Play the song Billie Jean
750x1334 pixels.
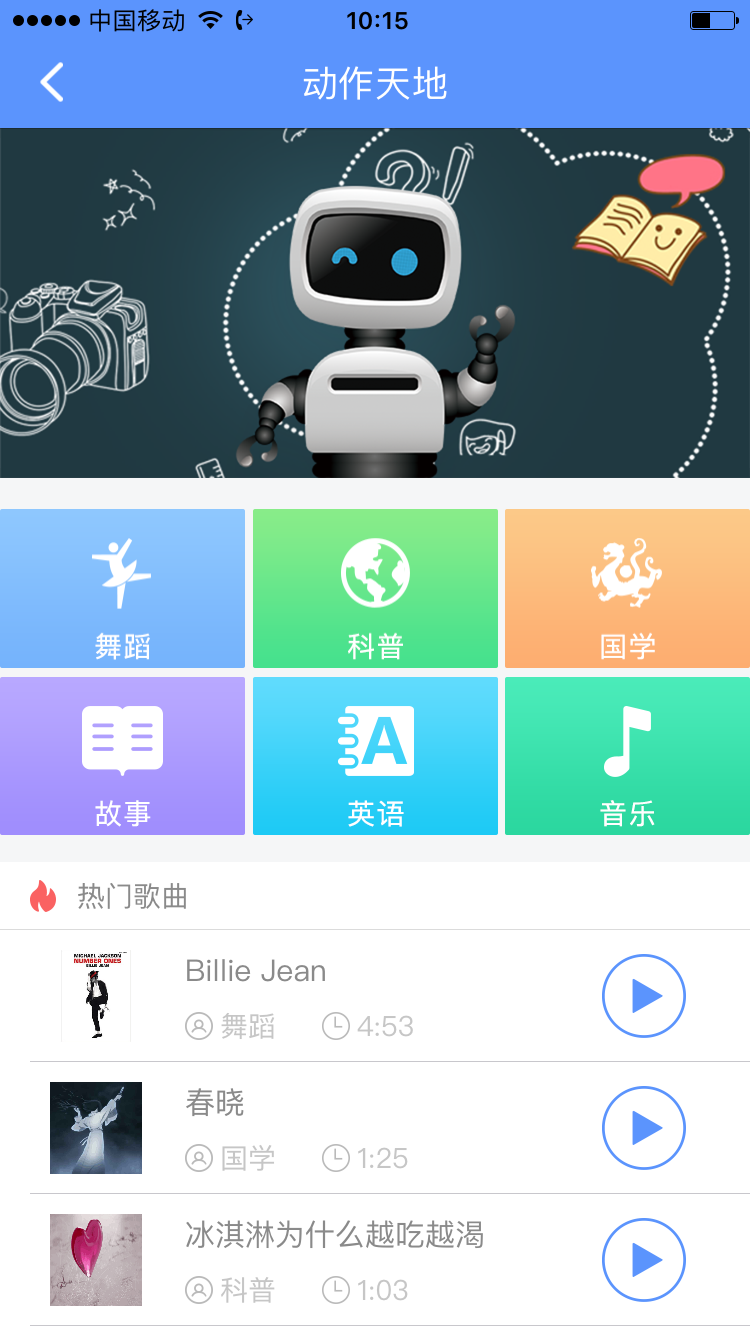point(644,996)
